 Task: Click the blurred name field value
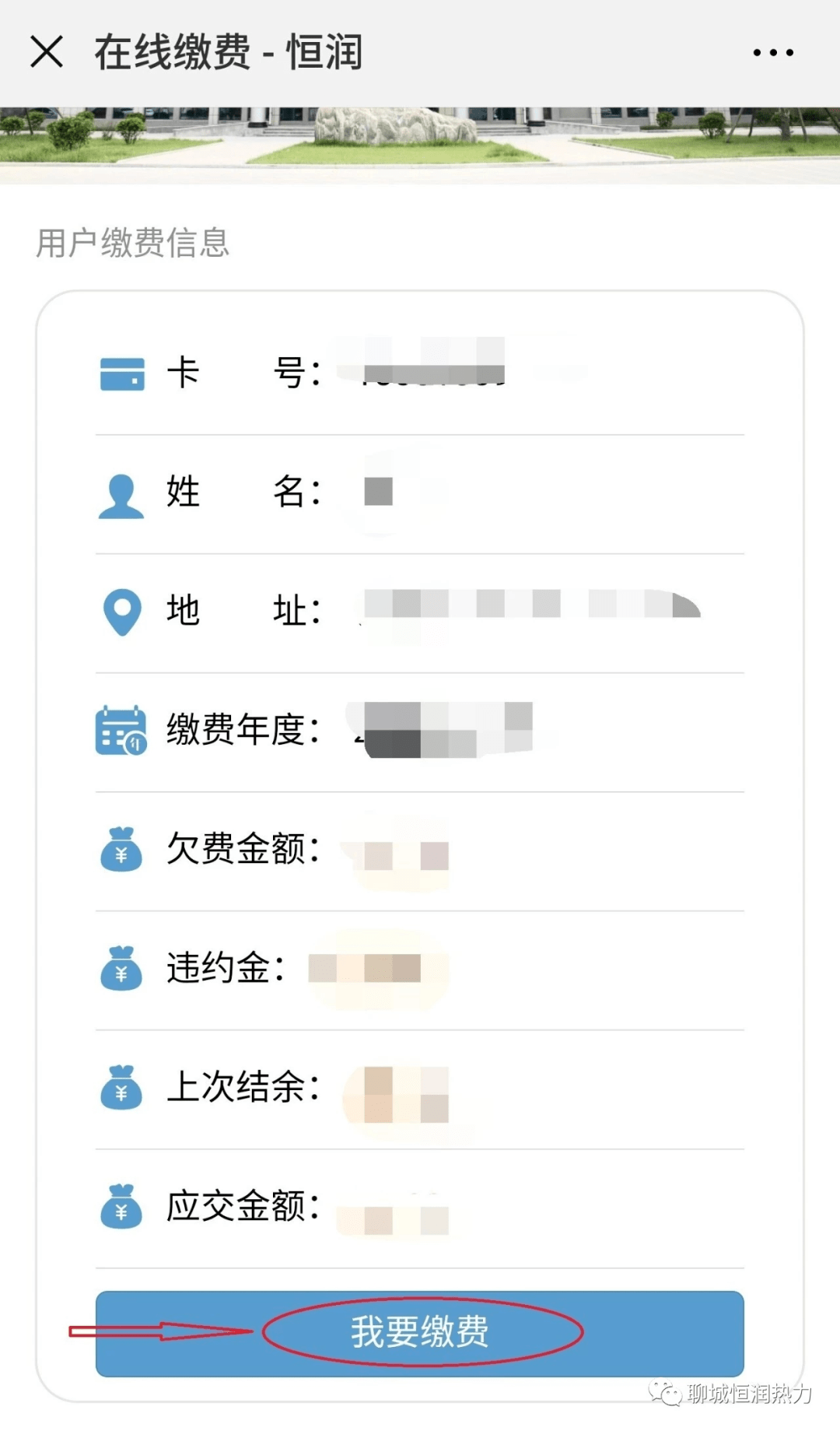[379, 492]
